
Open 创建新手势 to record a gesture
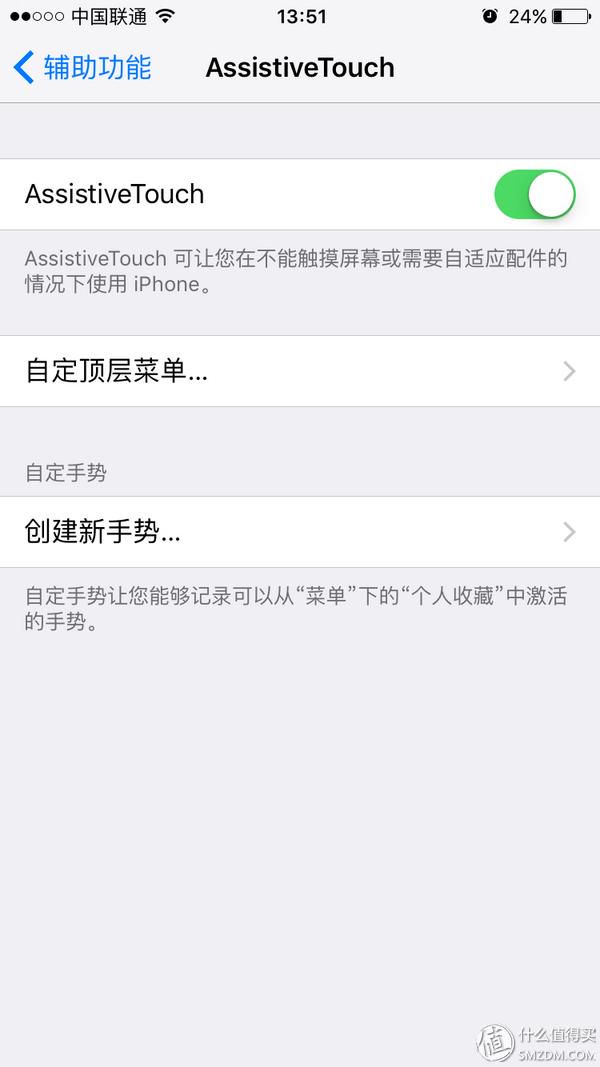click(300, 531)
